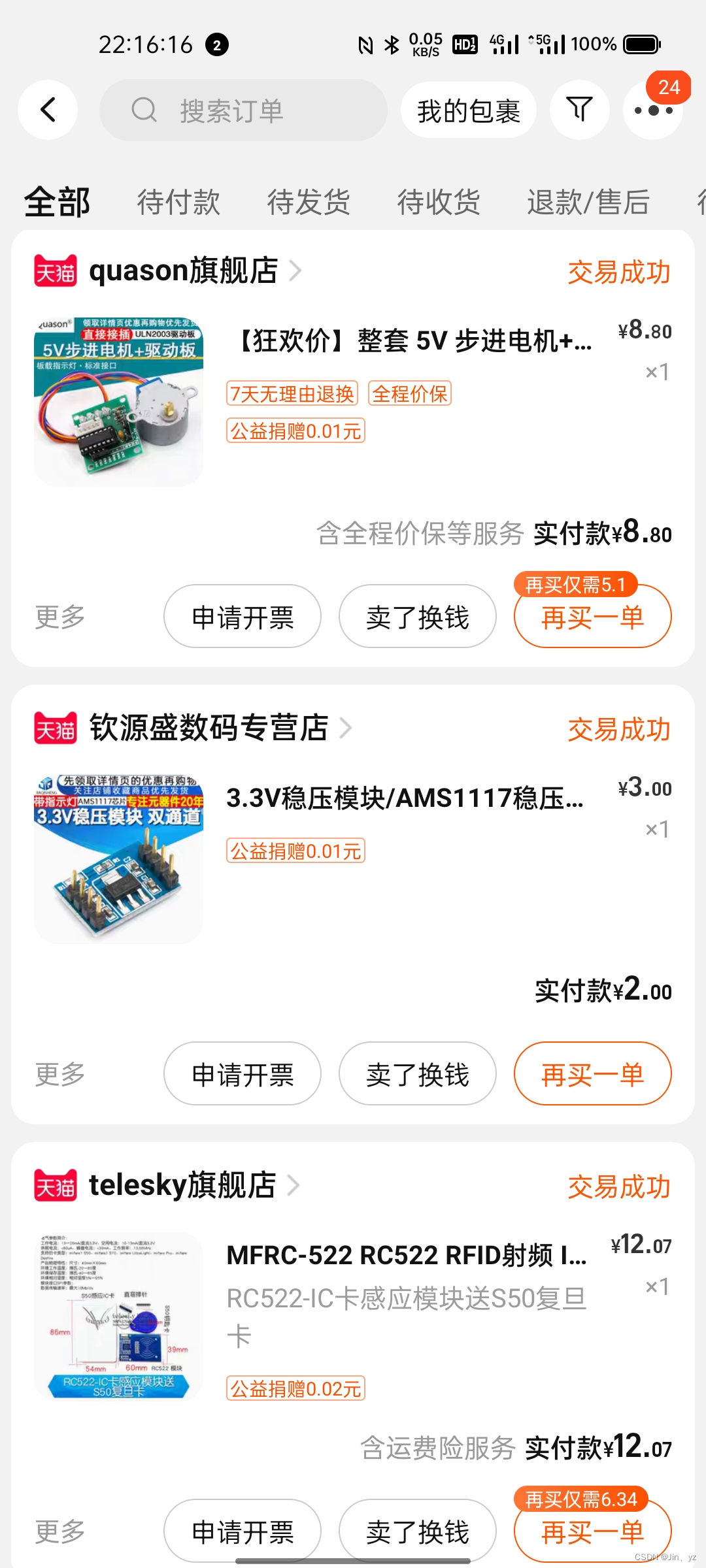
Task: Tap the 搜索订单 search box
Action: tap(243, 110)
